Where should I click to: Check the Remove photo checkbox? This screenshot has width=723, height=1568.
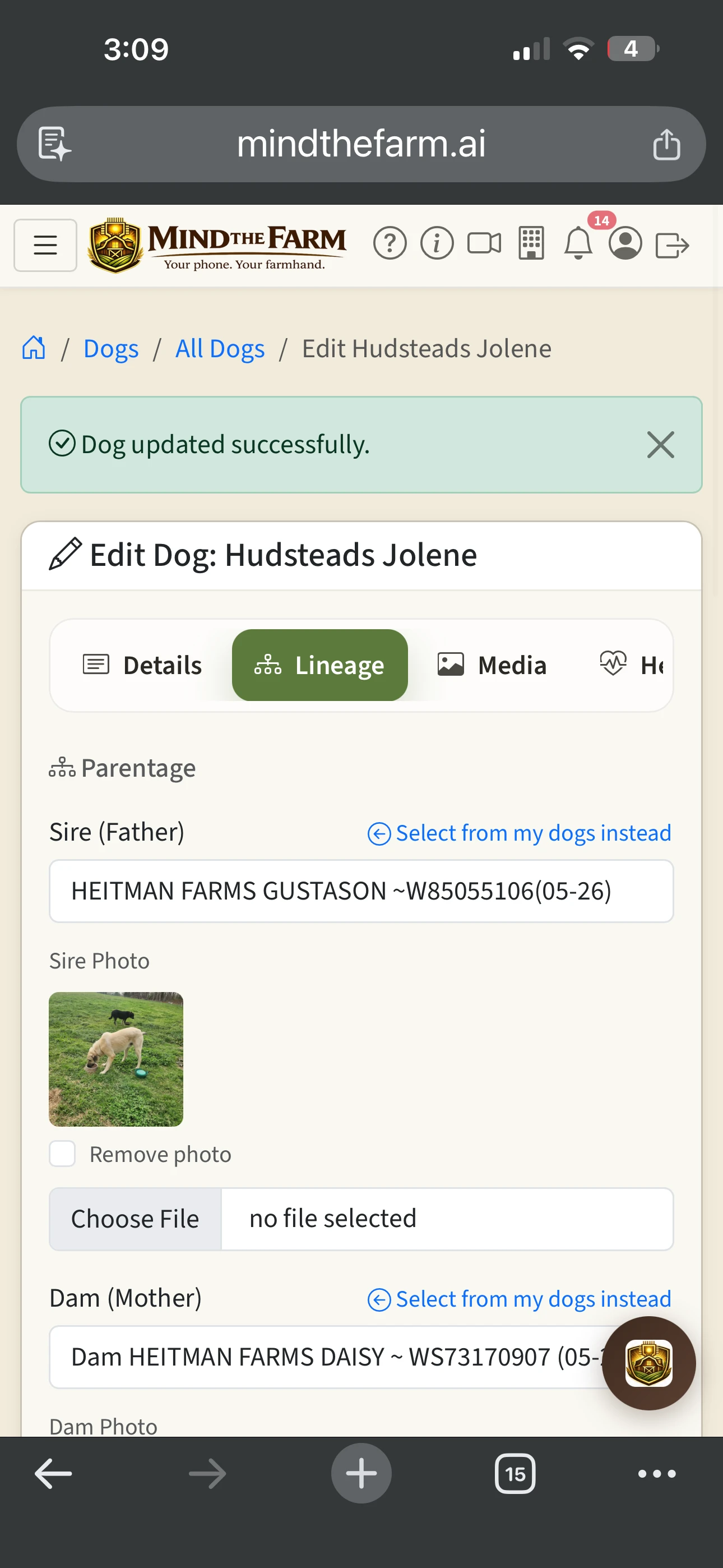click(x=62, y=1153)
